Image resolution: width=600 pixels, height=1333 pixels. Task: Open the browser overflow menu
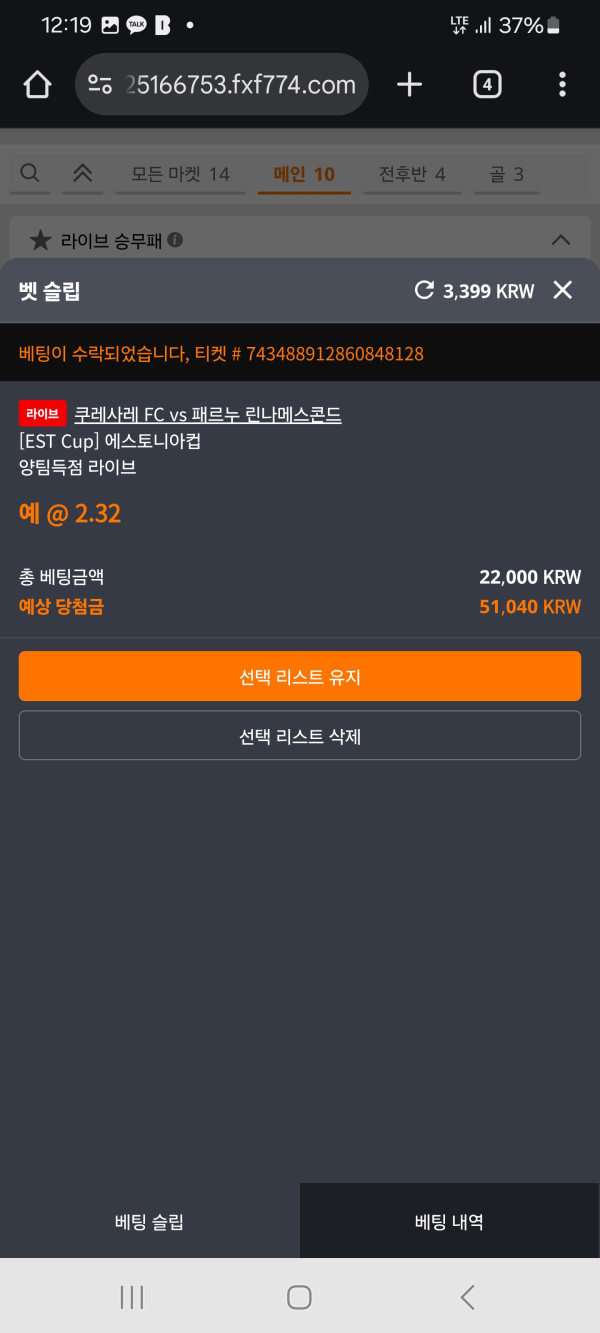click(x=562, y=85)
